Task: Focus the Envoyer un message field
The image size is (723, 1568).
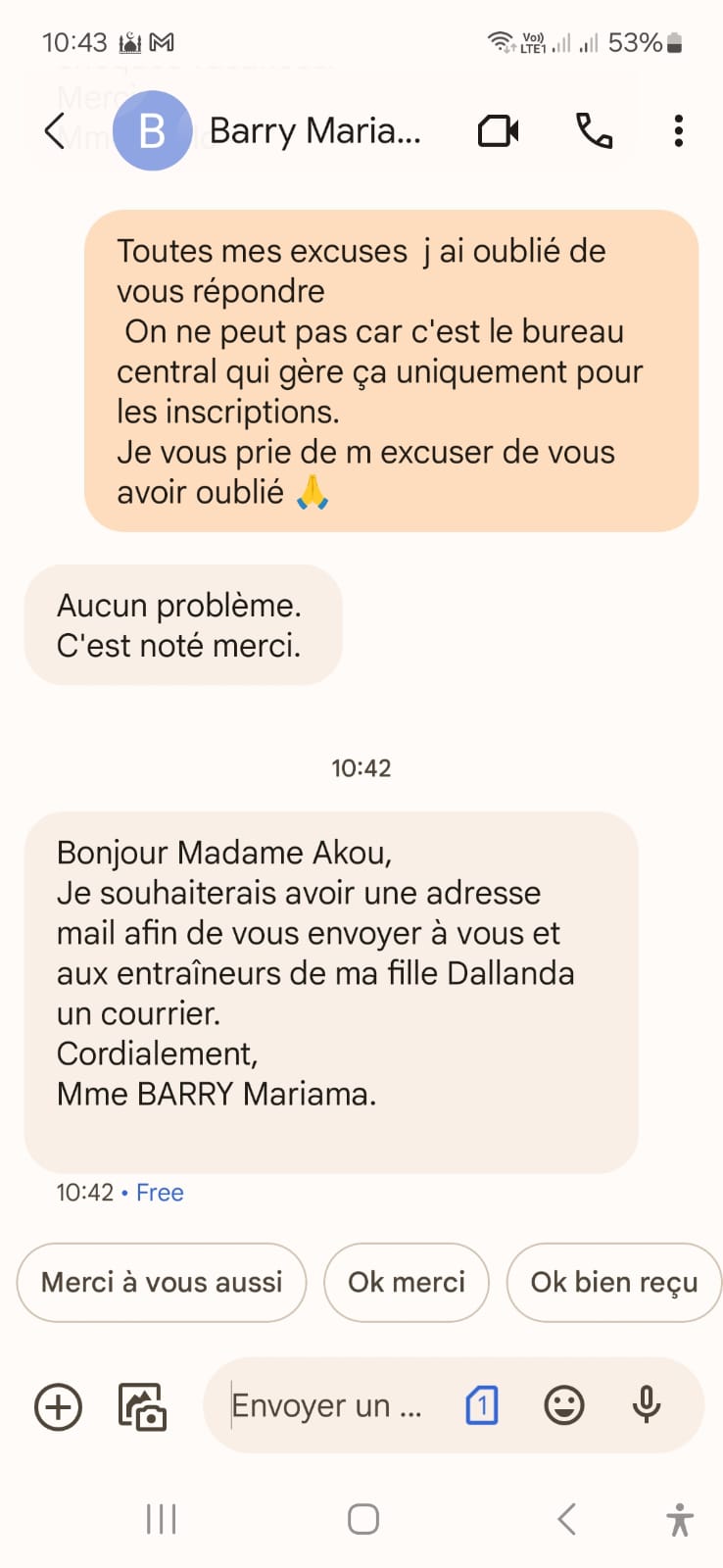Action: coord(326,1406)
